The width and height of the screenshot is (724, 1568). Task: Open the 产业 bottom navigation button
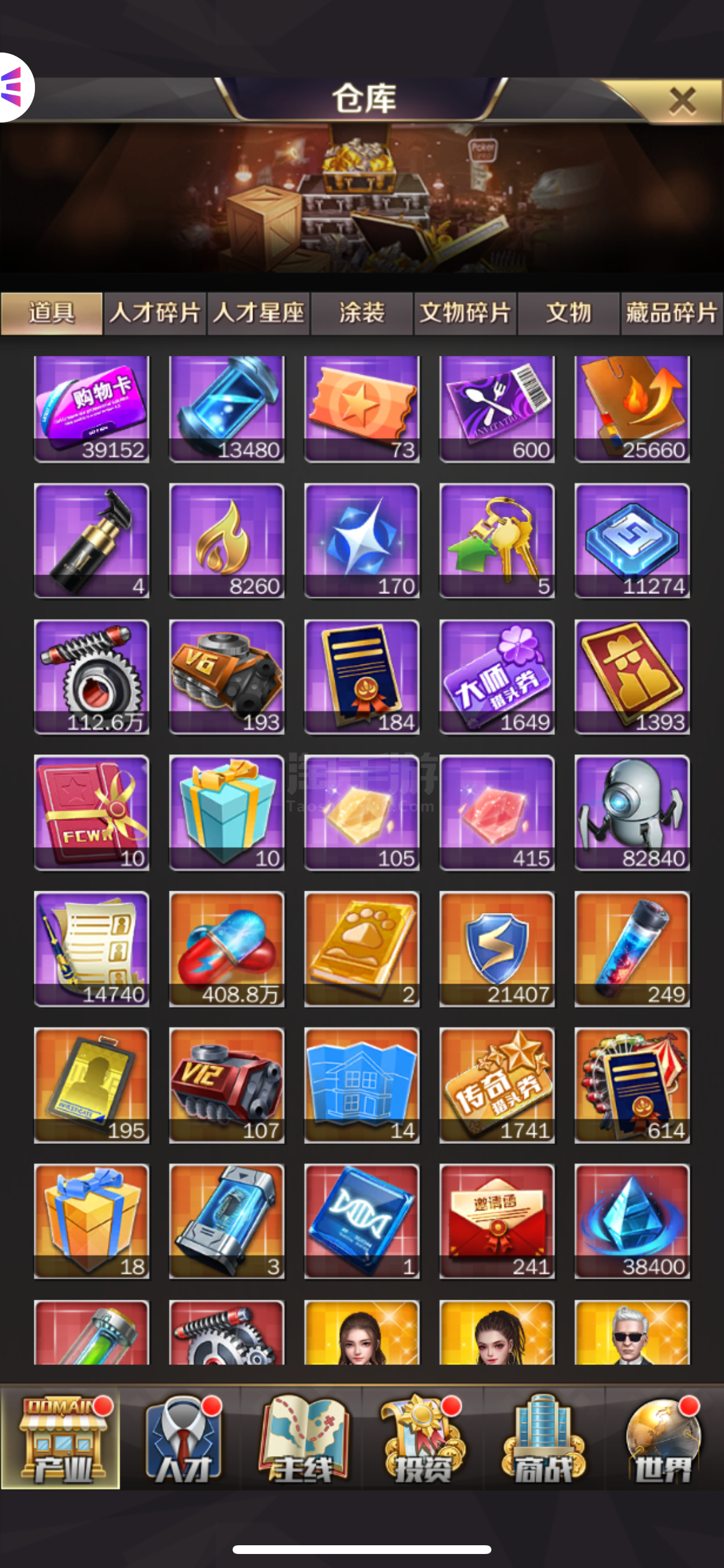(x=60, y=1438)
